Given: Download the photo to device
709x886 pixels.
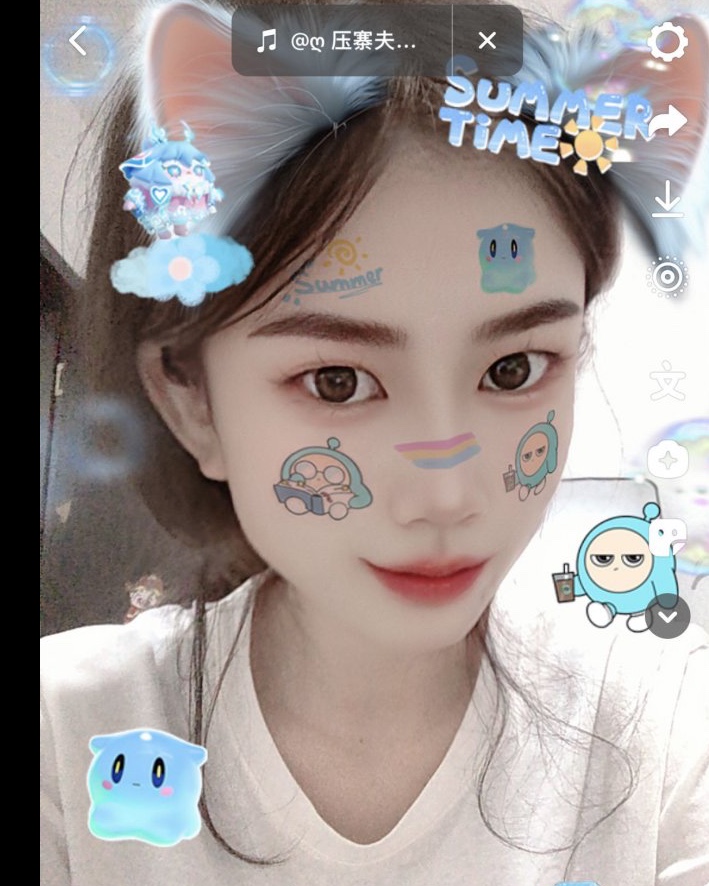Looking at the screenshot, I should 667,199.
